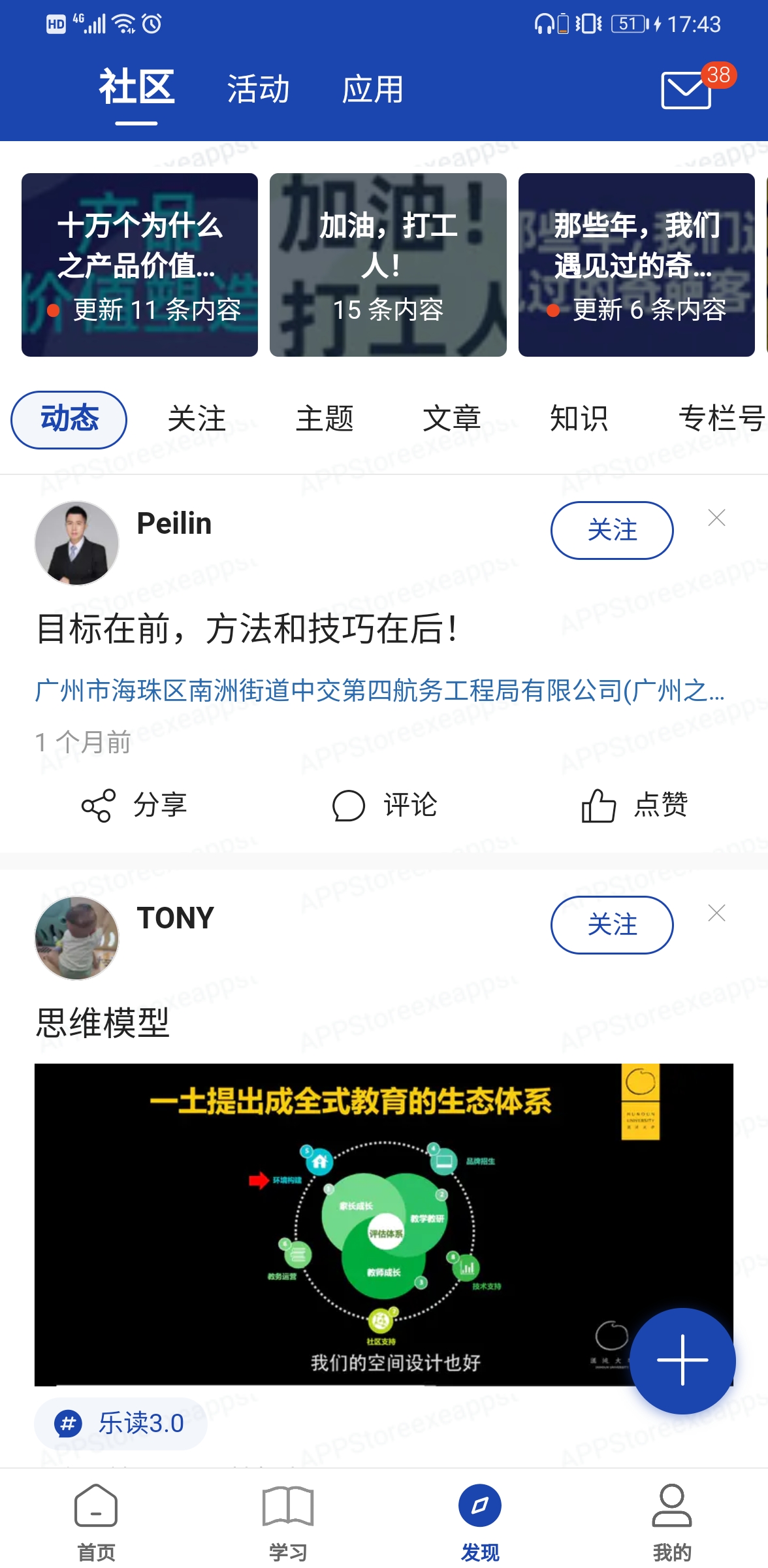768x1568 pixels.
Task: Comment on Peilin's post
Action: click(x=384, y=805)
